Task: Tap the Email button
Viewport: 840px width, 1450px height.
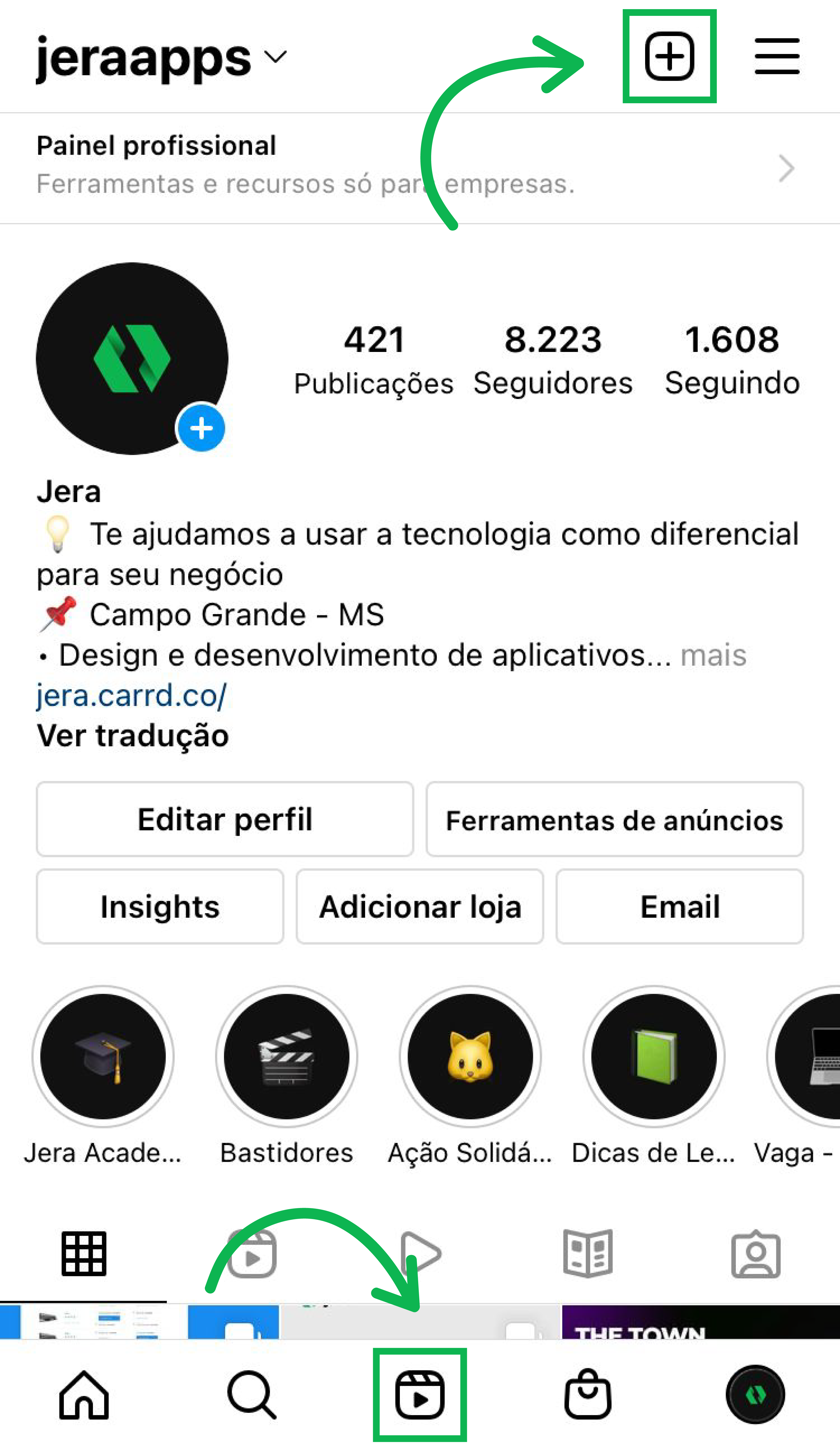Action: (x=680, y=907)
